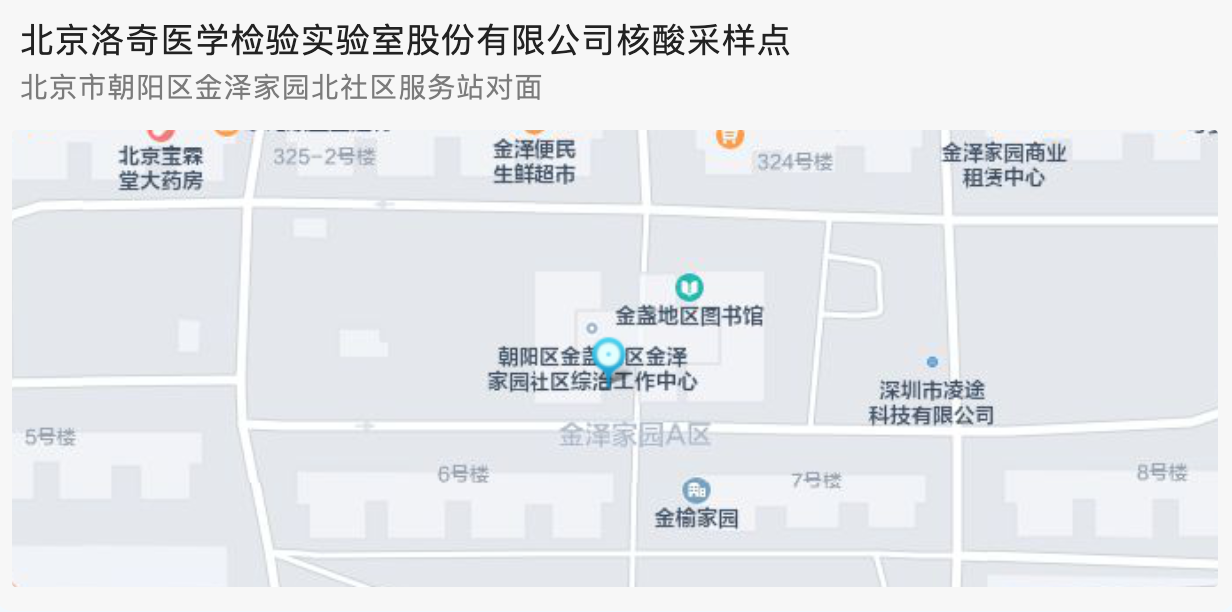Open the 北京洛奇医学检验实验室 sampling point details

pyautogui.click(x=405, y=41)
